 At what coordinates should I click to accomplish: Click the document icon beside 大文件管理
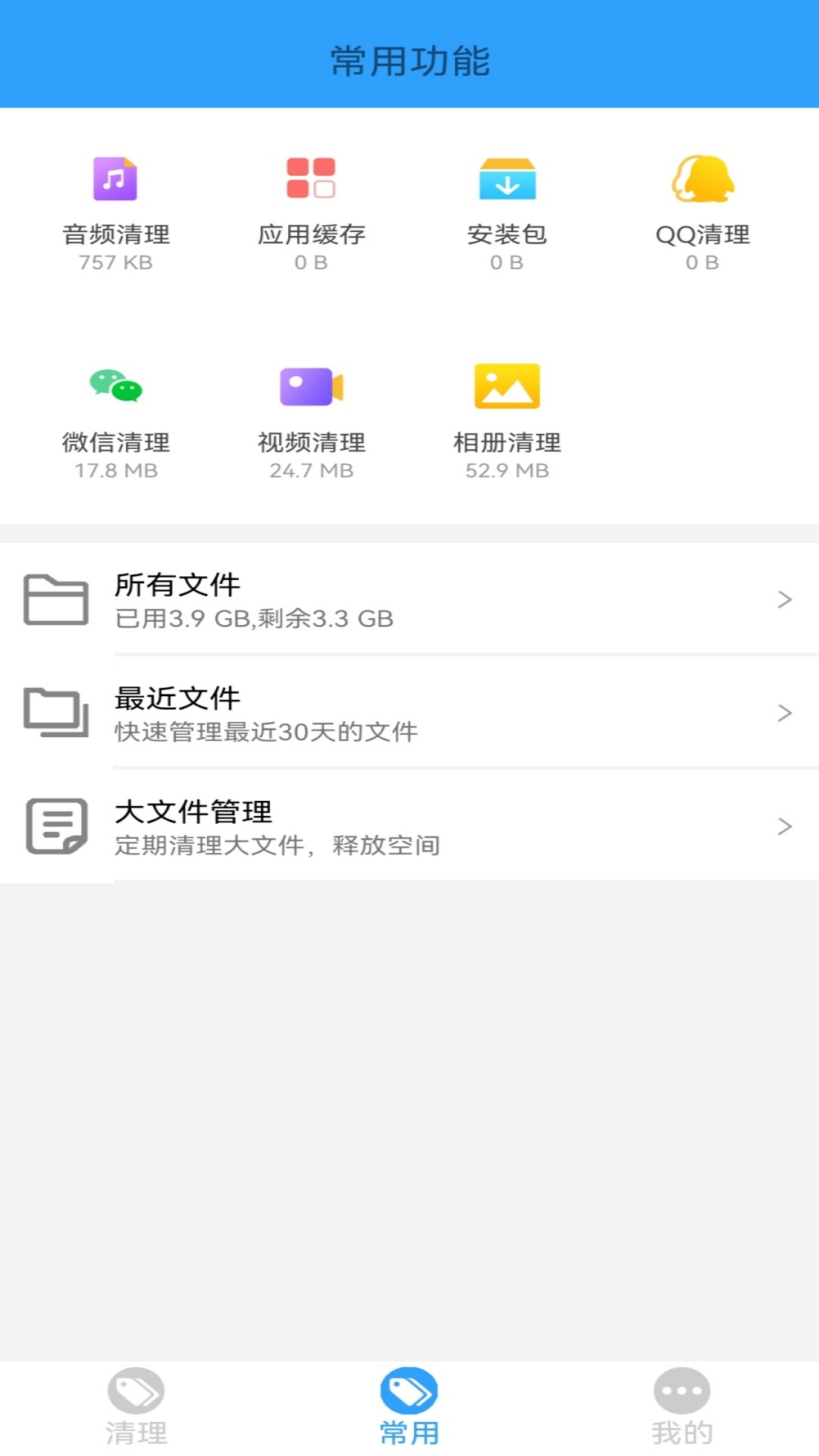(x=55, y=826)
